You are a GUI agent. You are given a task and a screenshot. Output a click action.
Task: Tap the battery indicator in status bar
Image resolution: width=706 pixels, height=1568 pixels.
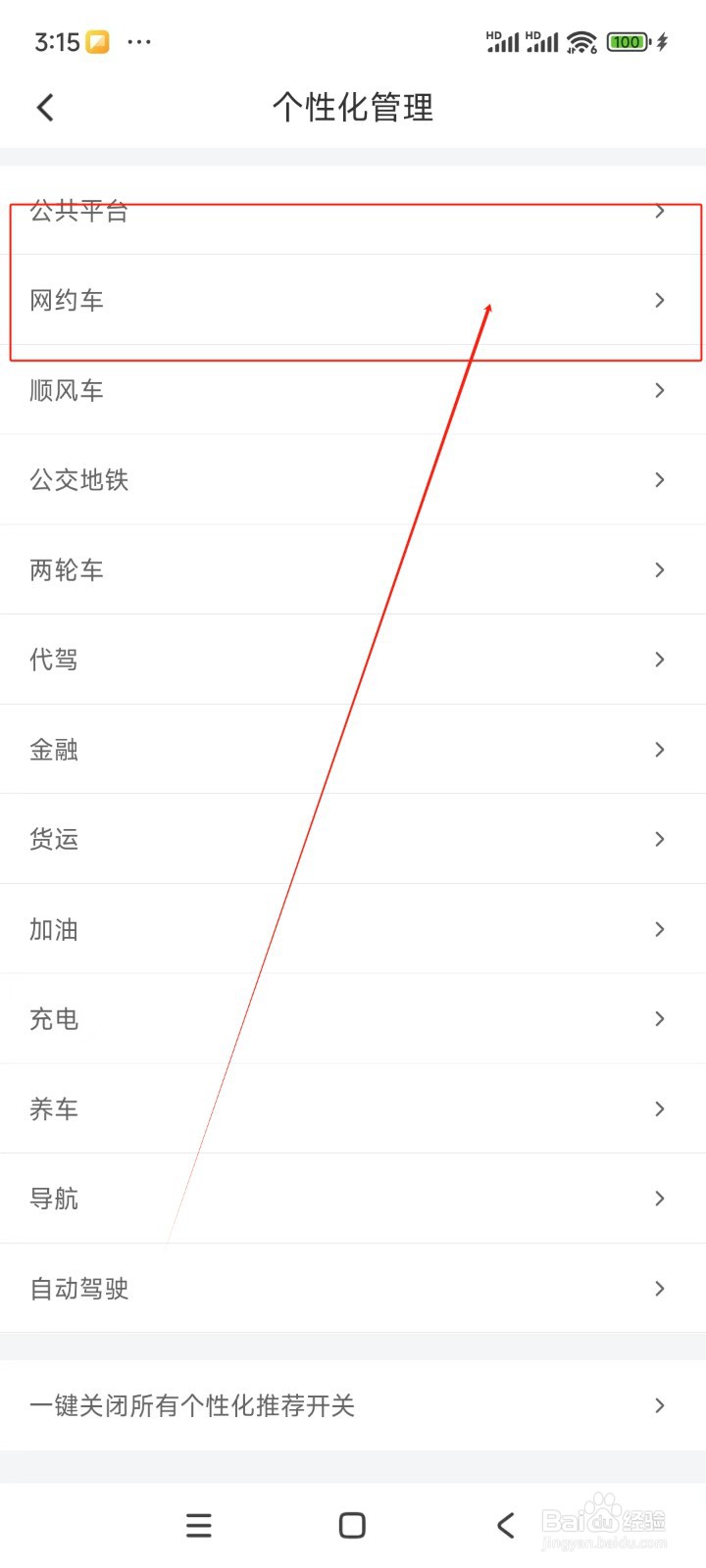(626, 42)
